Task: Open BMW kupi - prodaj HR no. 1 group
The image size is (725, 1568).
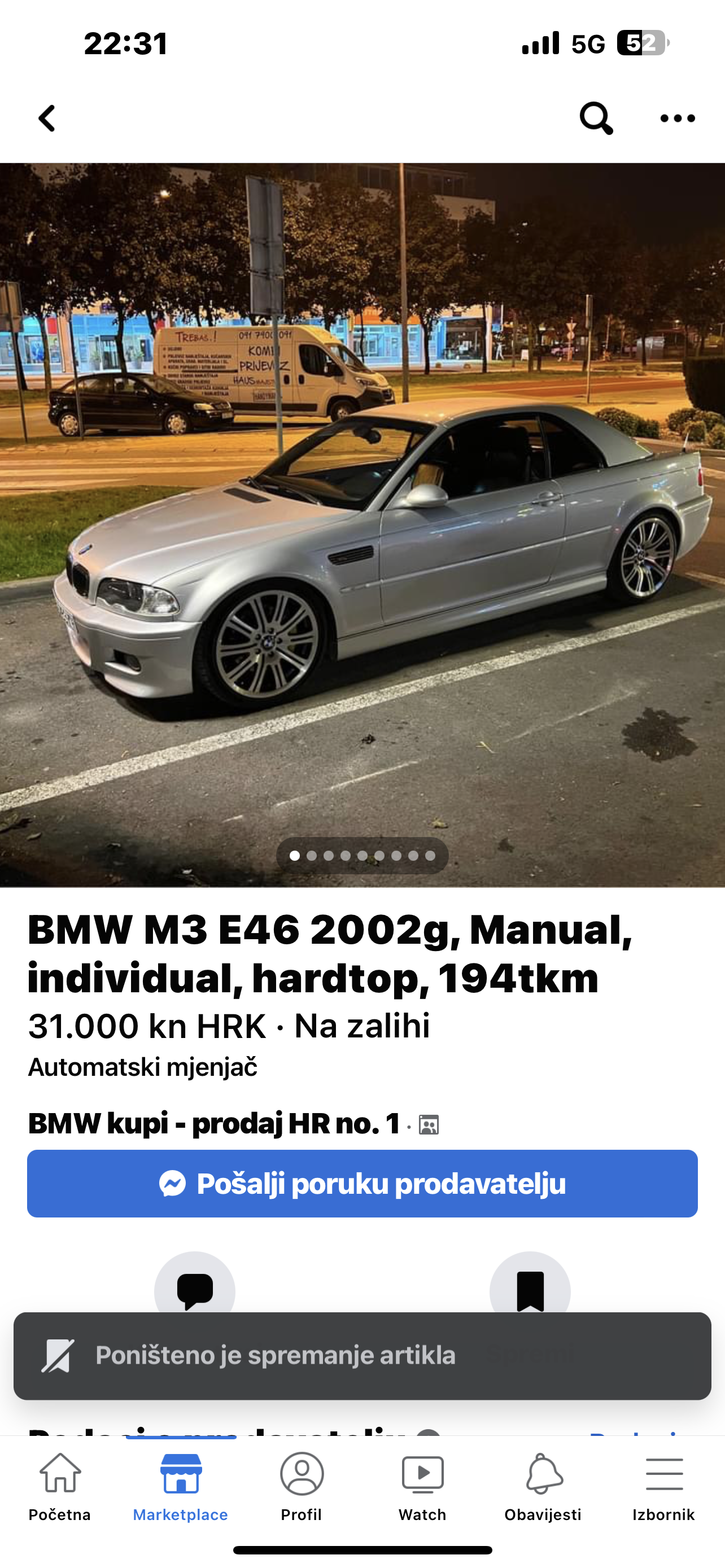Action: coord(214,1124)
